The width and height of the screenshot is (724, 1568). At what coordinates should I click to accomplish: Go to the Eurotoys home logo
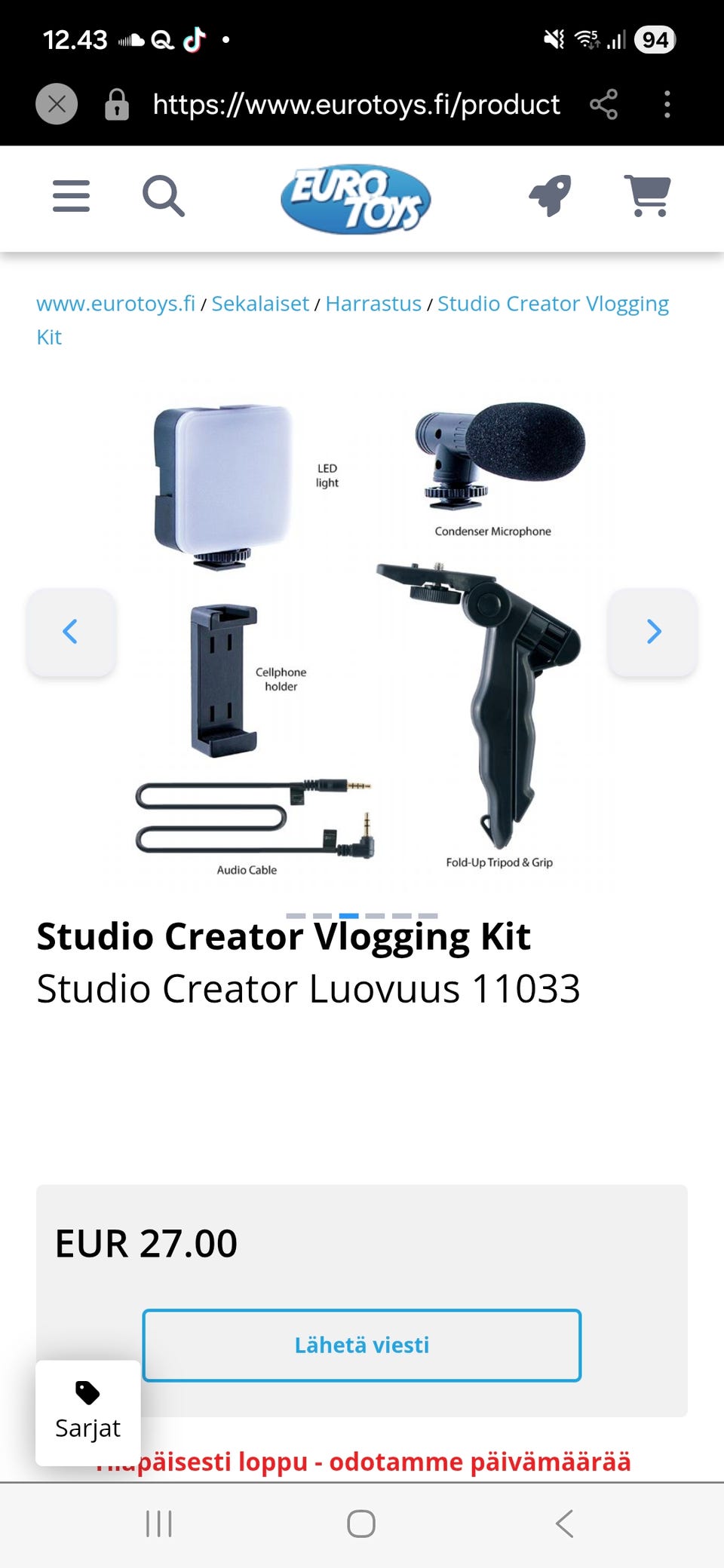coord(355,199)
